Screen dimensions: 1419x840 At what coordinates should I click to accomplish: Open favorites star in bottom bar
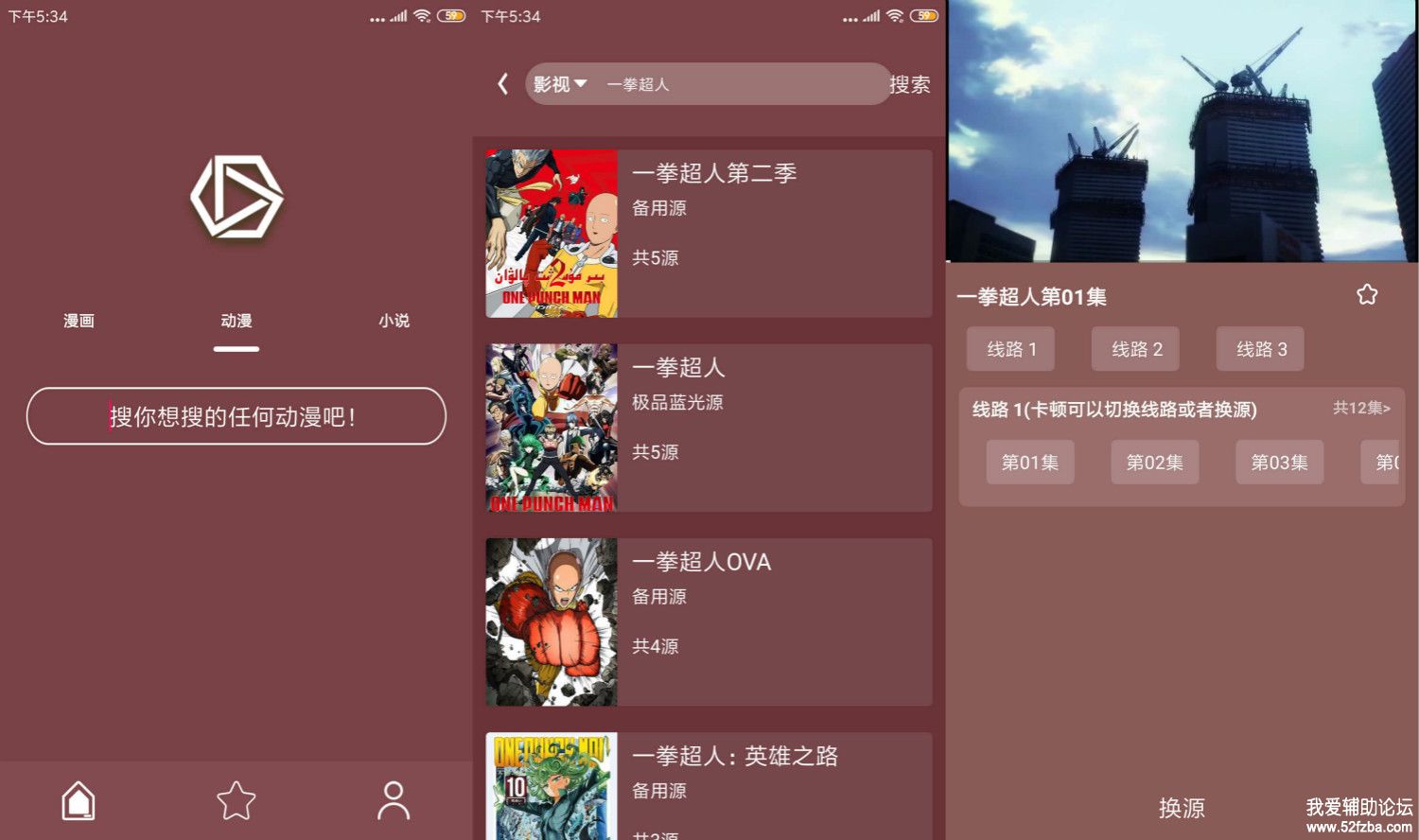coord(236,800)
